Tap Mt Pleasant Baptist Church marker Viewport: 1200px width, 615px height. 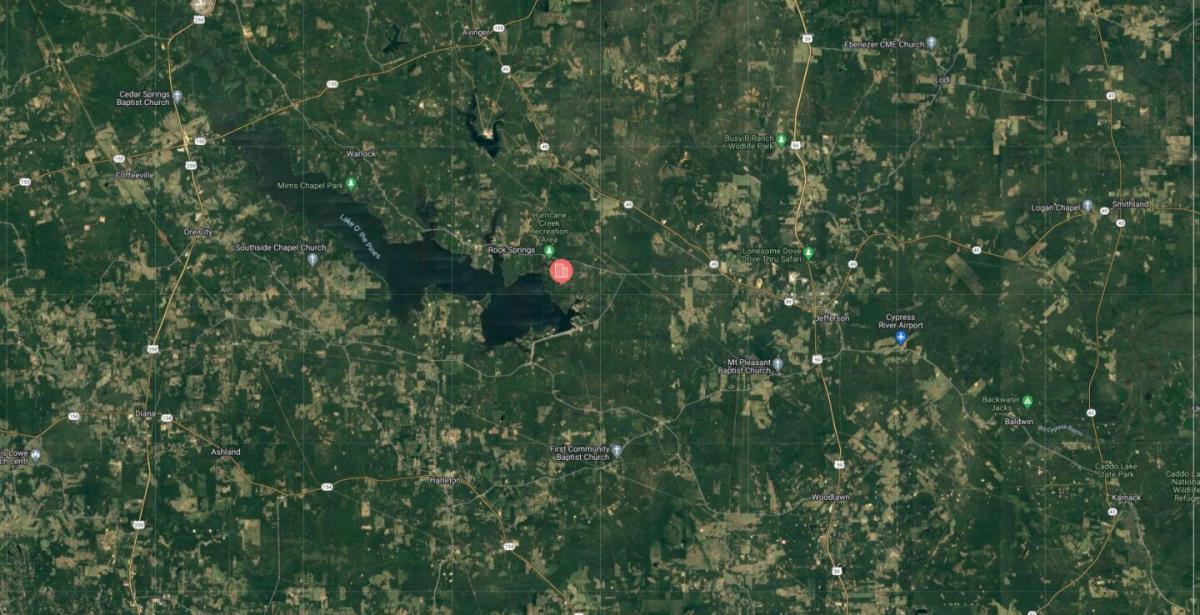tap(777, 365)
